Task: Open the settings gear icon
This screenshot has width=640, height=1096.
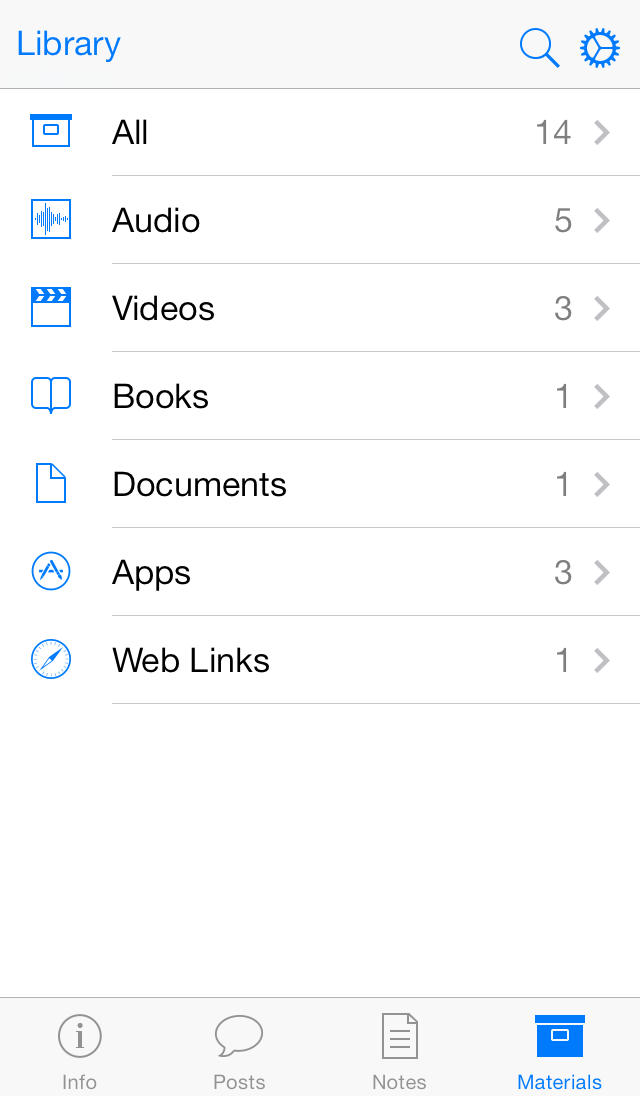Action: click(600, 47)
